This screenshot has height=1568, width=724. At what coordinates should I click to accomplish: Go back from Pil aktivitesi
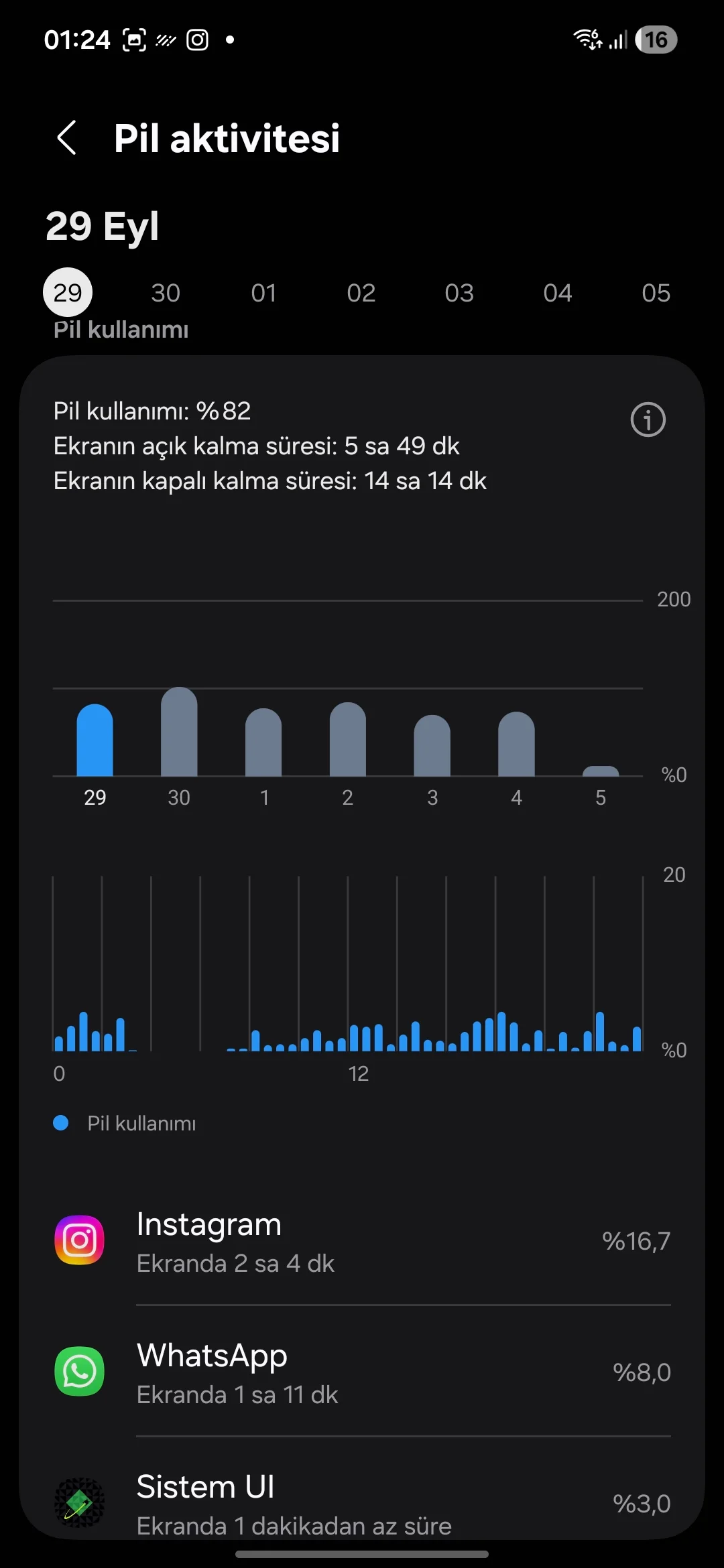point(67,138)
